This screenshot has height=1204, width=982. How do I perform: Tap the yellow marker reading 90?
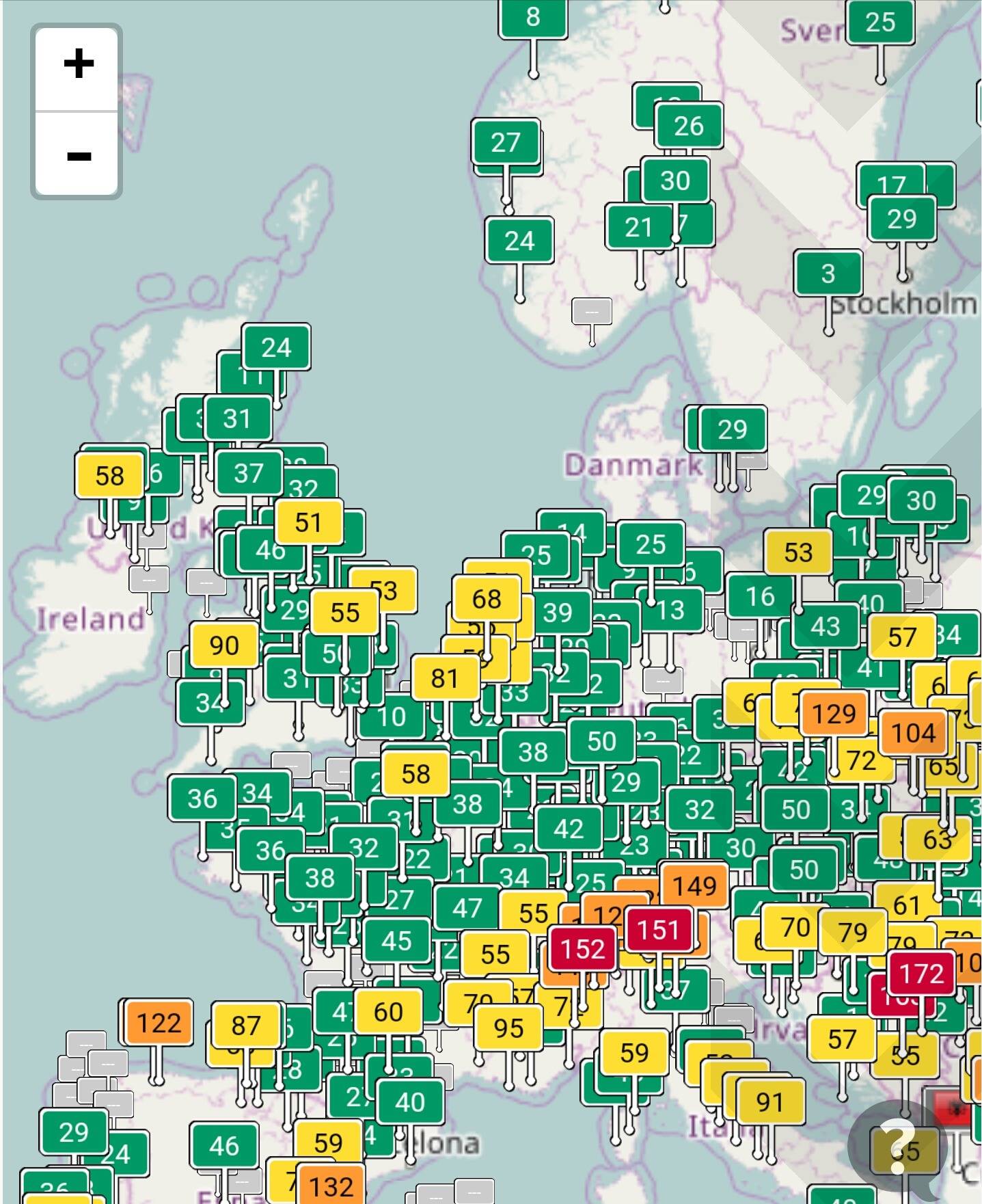pyautogui.click(x=223, y=645)
